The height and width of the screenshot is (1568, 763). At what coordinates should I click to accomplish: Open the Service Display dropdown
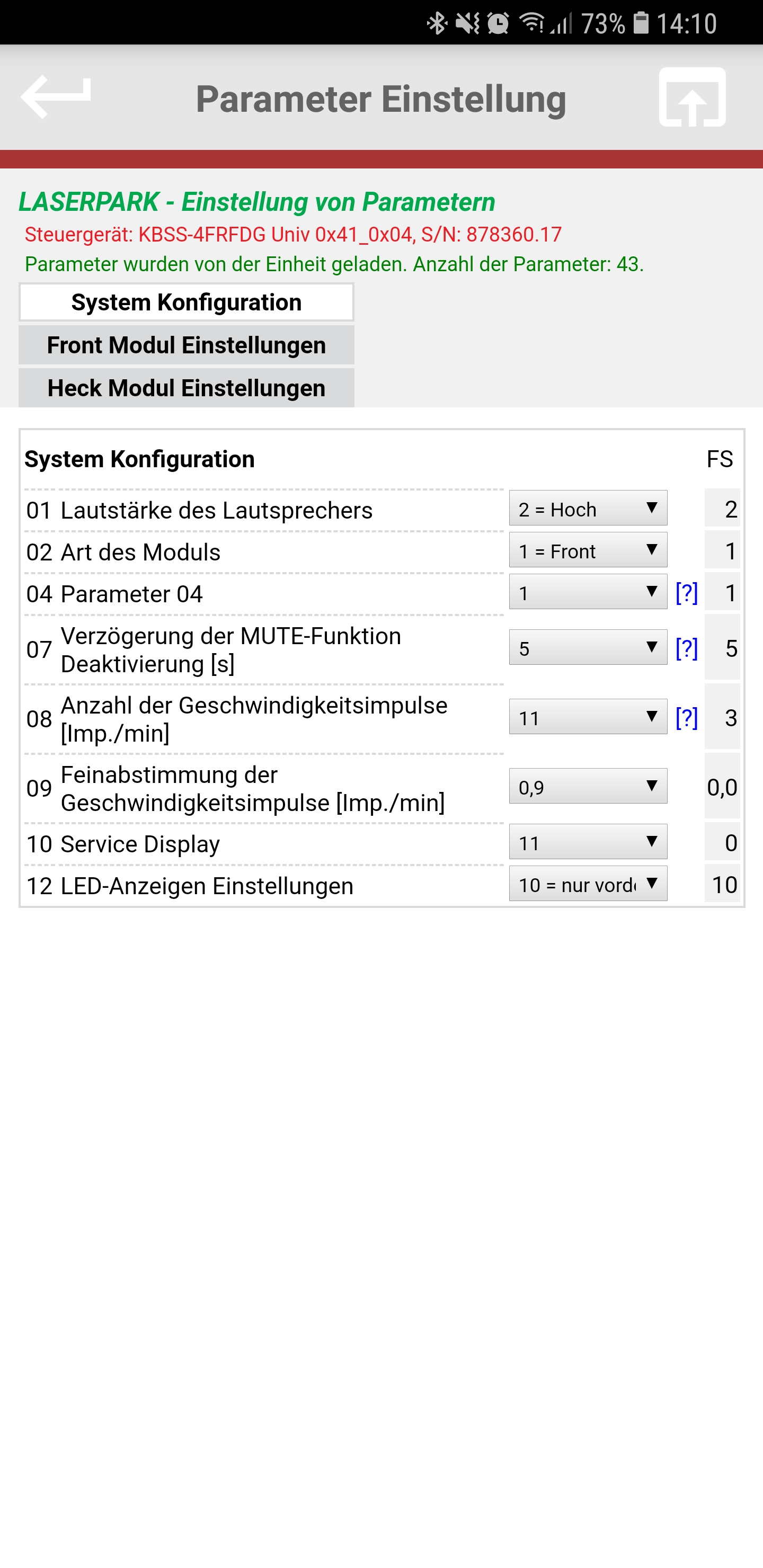pos(588,843)
